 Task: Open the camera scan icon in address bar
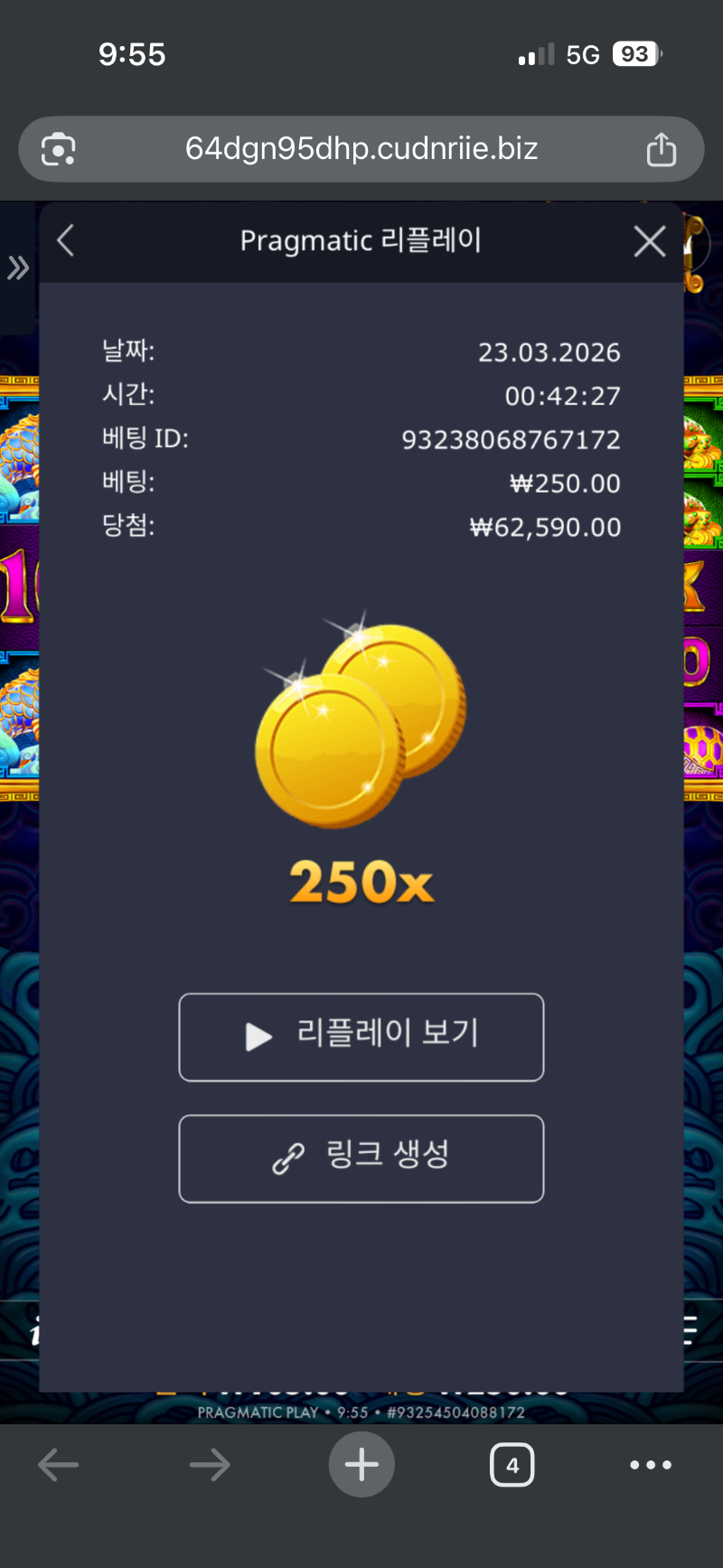[59, 149]
